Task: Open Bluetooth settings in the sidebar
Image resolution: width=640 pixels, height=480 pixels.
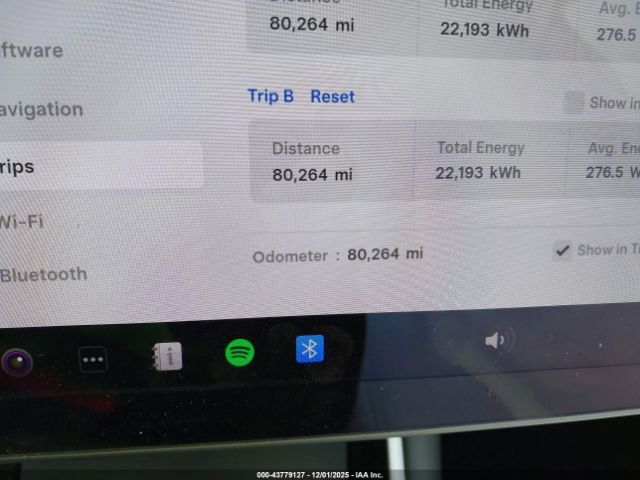Action: 44,274
